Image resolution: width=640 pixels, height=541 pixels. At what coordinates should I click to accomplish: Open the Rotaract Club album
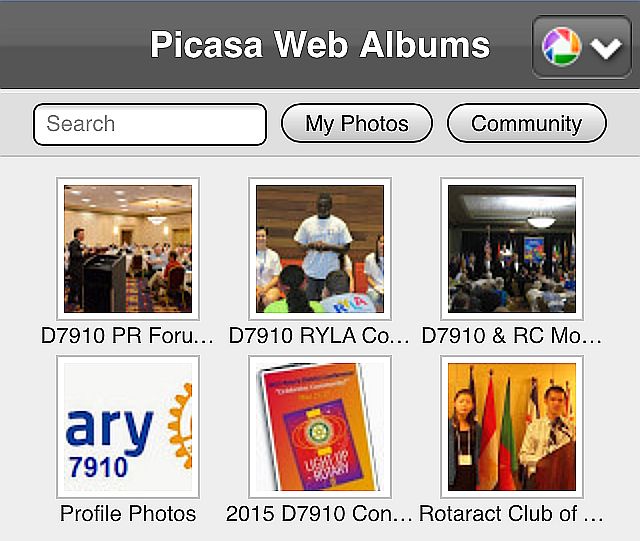click(x=512, y=427)
